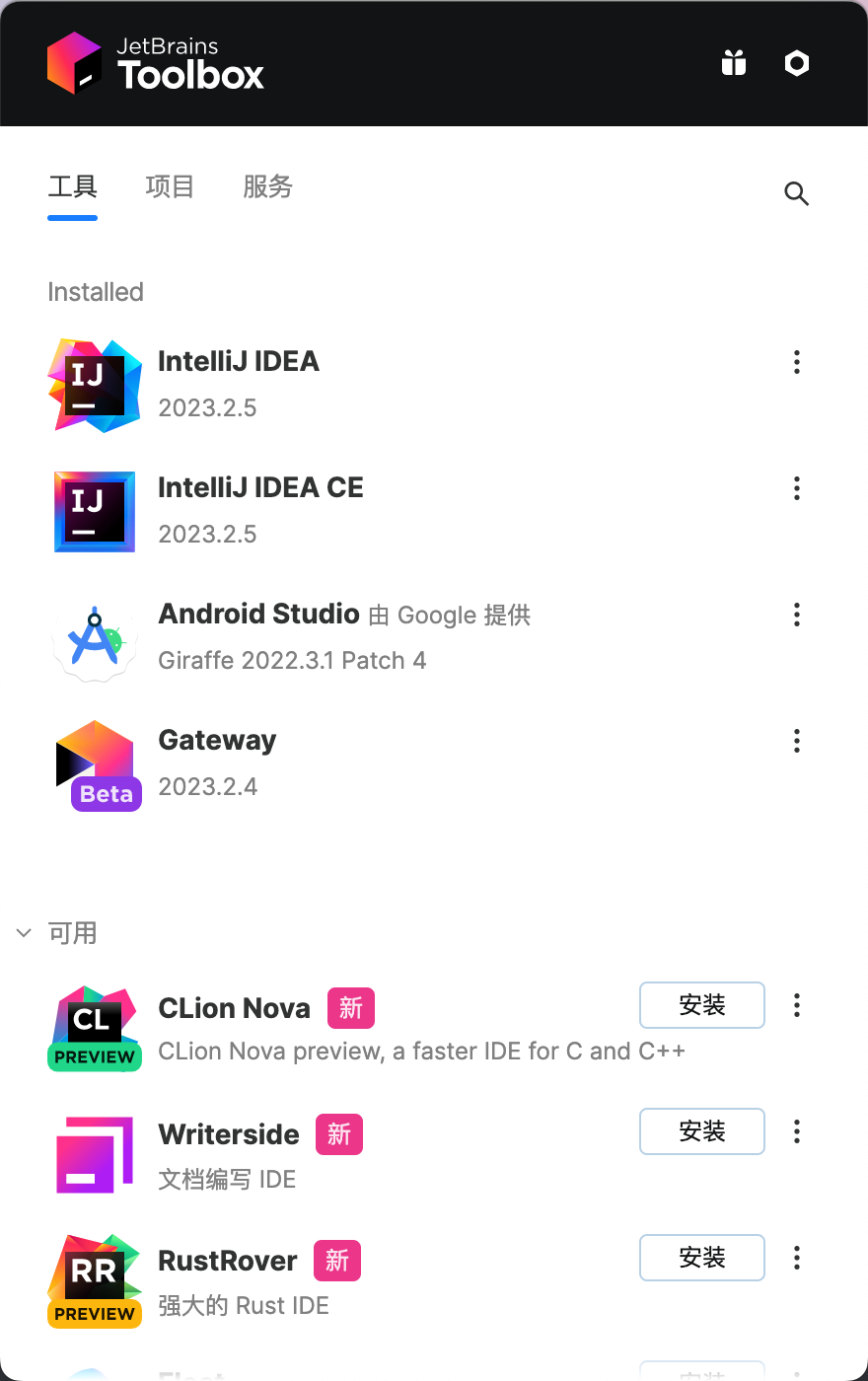
Task: Open more options for IntelliJ IDEA
Action: pyautogui.click(x=796, y=362)
